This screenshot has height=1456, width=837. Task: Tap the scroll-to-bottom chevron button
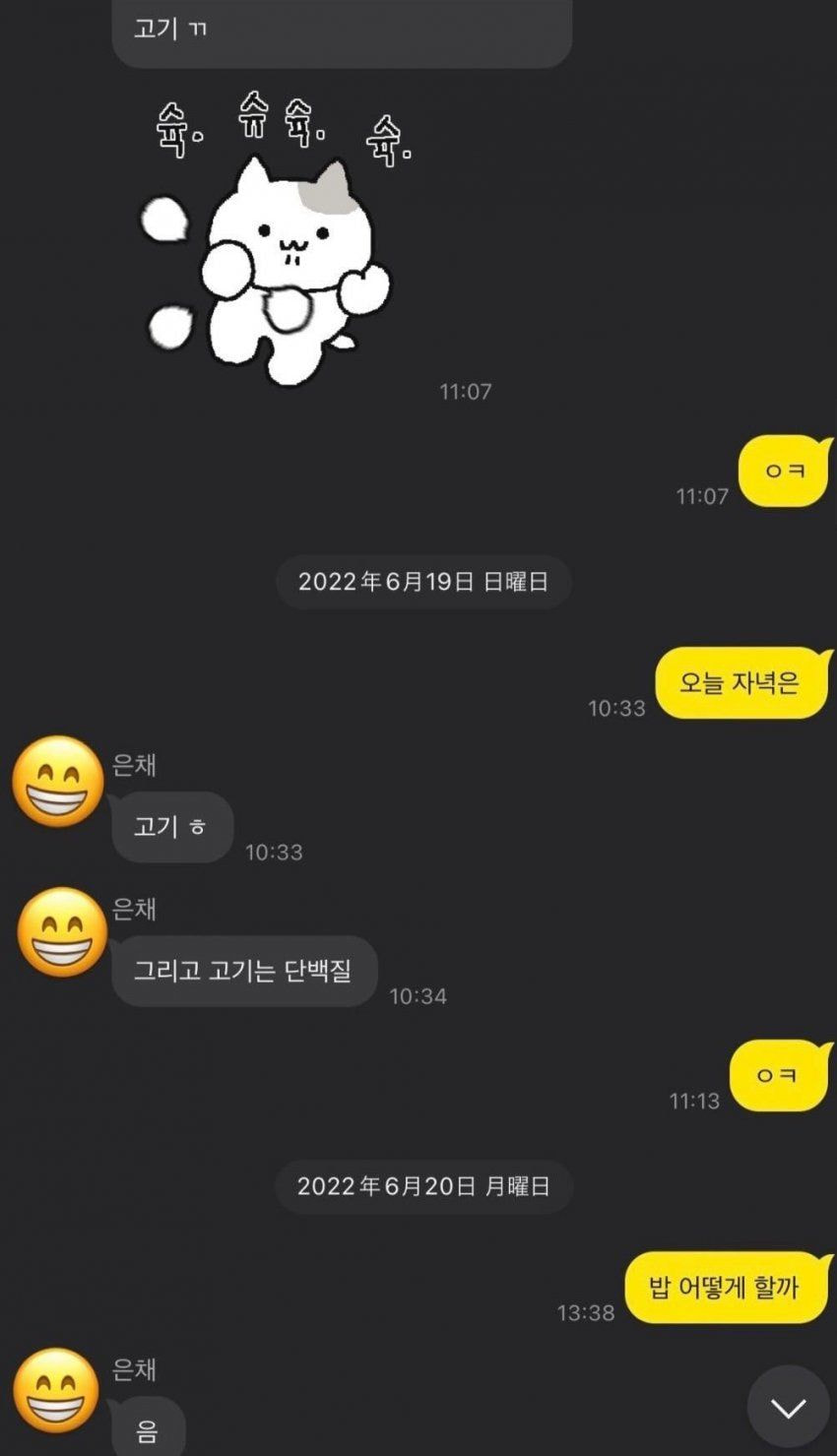click(x=788, y=1407)
